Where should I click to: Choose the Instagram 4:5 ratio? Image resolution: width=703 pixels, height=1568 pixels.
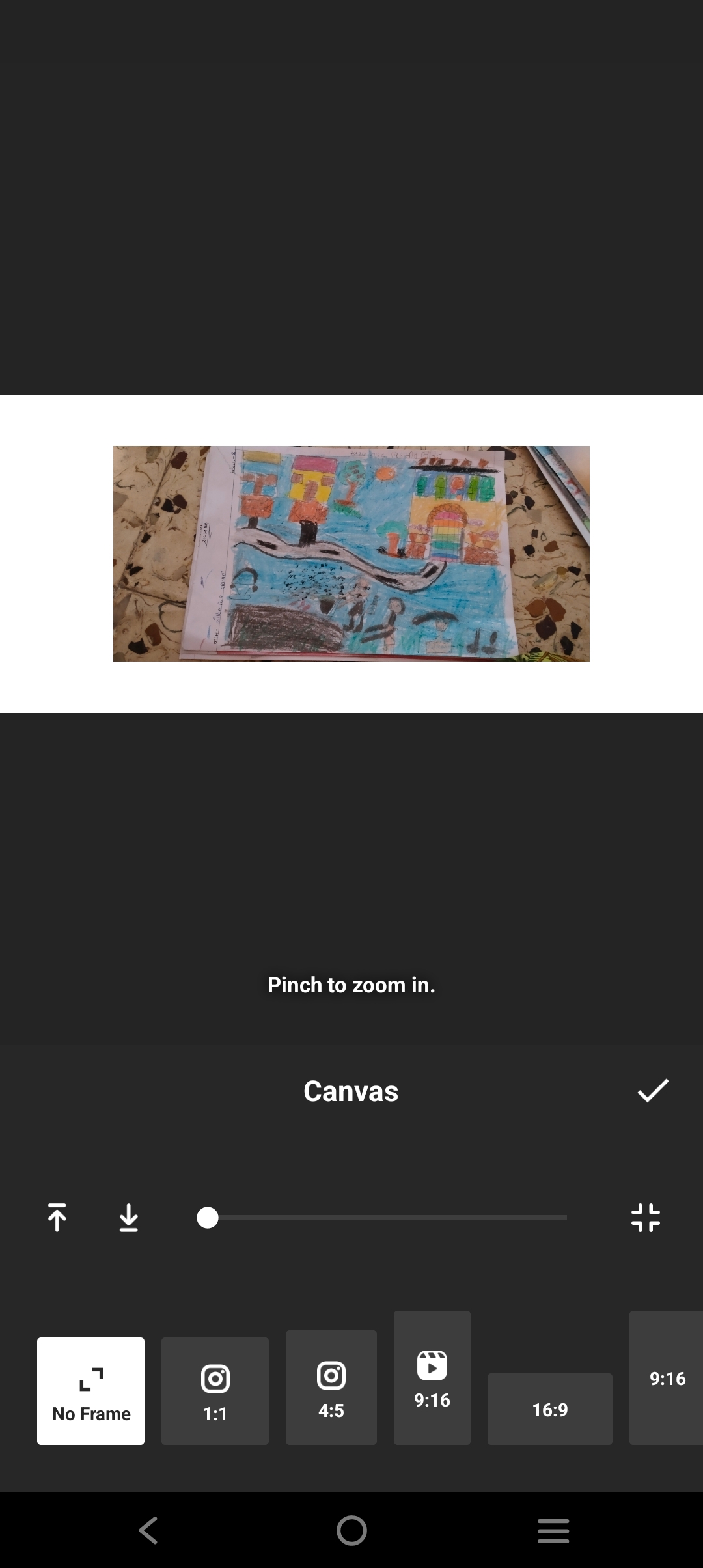click(331, 1387)
